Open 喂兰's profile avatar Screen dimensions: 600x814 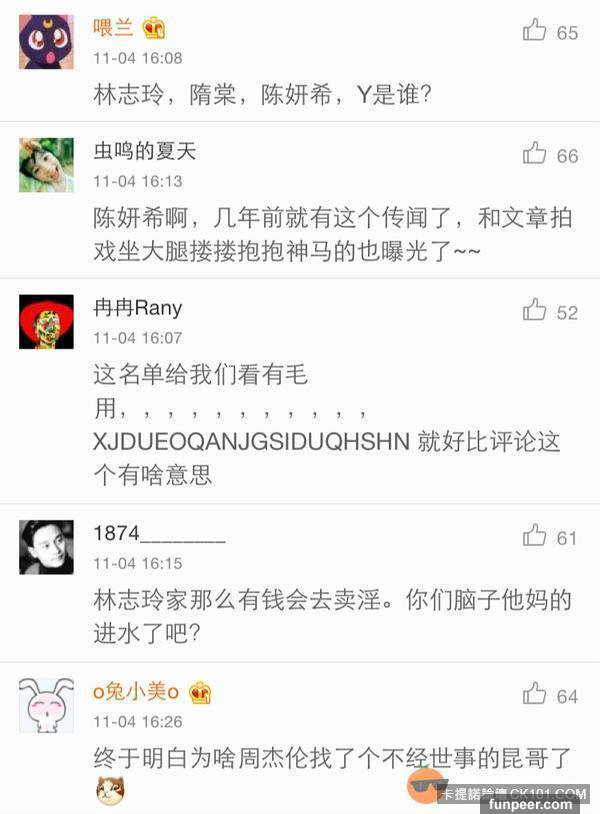pos(46,41)
